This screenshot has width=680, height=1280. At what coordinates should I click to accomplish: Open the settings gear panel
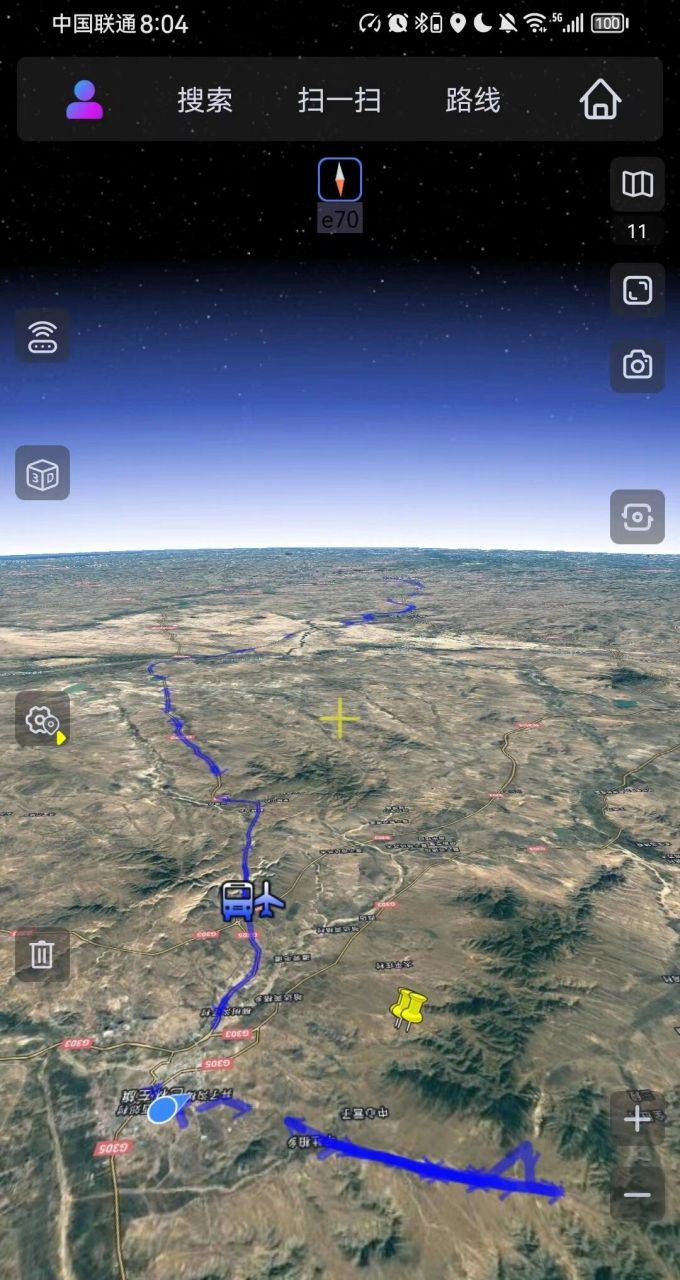[42, 720]
